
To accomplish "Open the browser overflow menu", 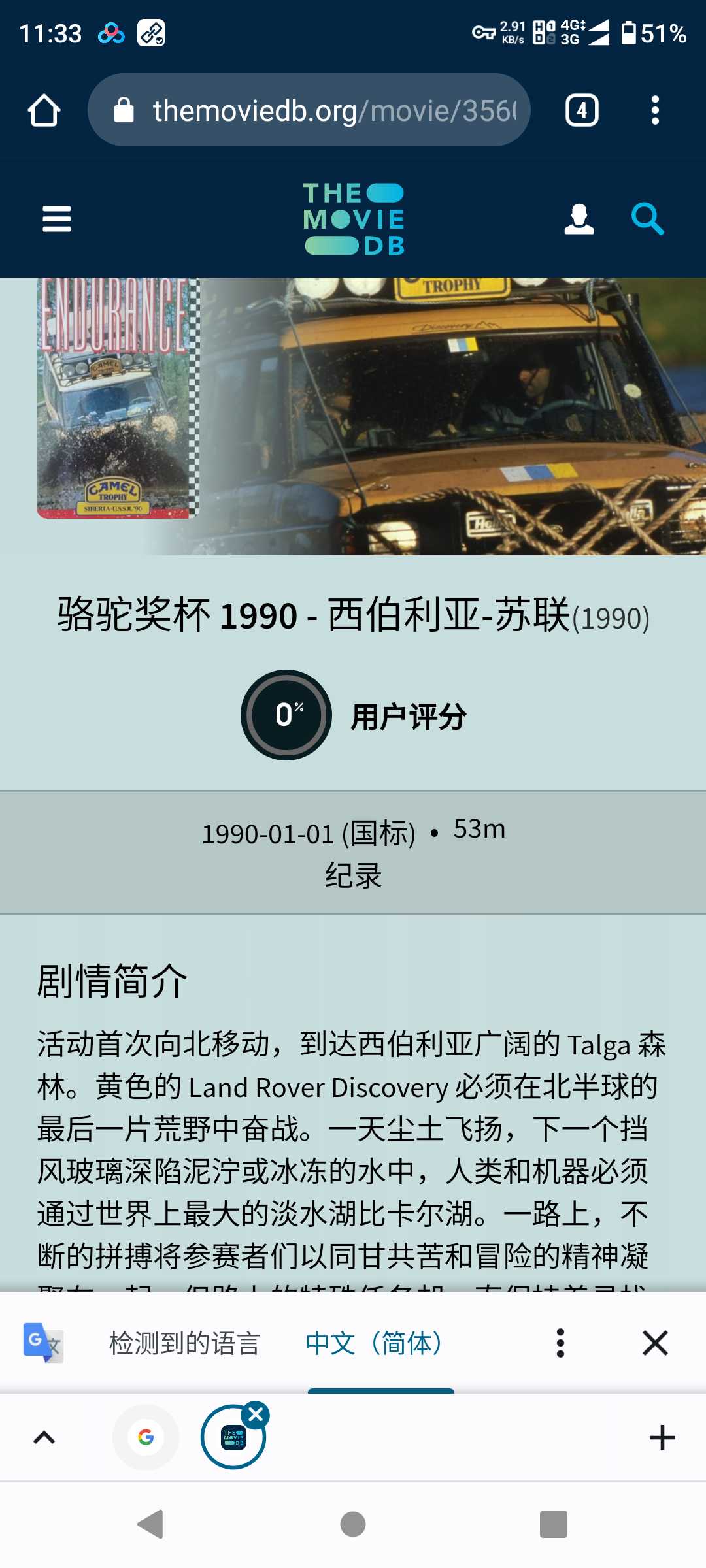I will (x=655, y=110).
